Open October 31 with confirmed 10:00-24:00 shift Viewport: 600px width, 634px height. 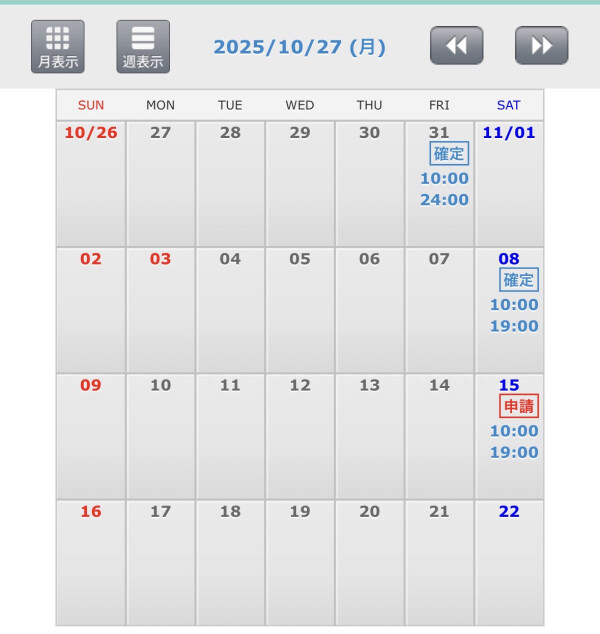(440, 184)
